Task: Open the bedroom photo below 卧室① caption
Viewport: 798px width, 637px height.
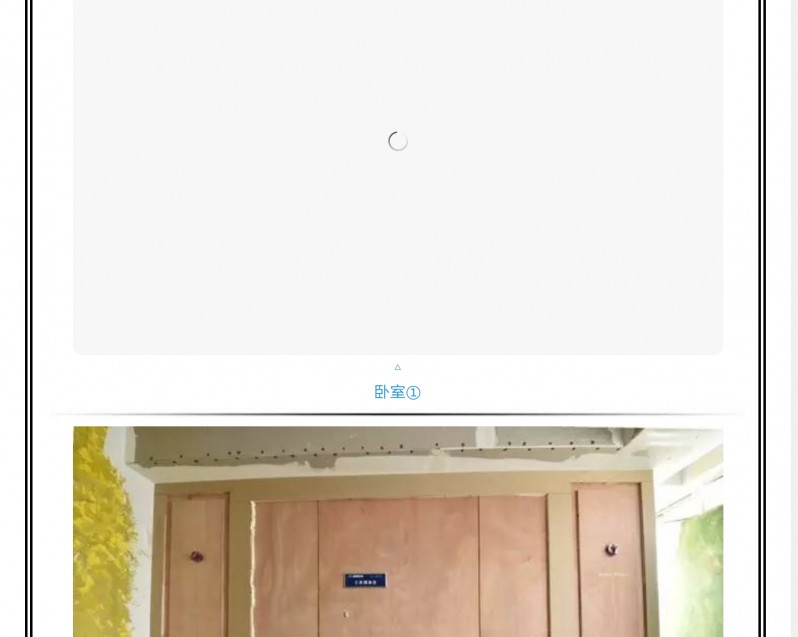Action: coord(397,531)
